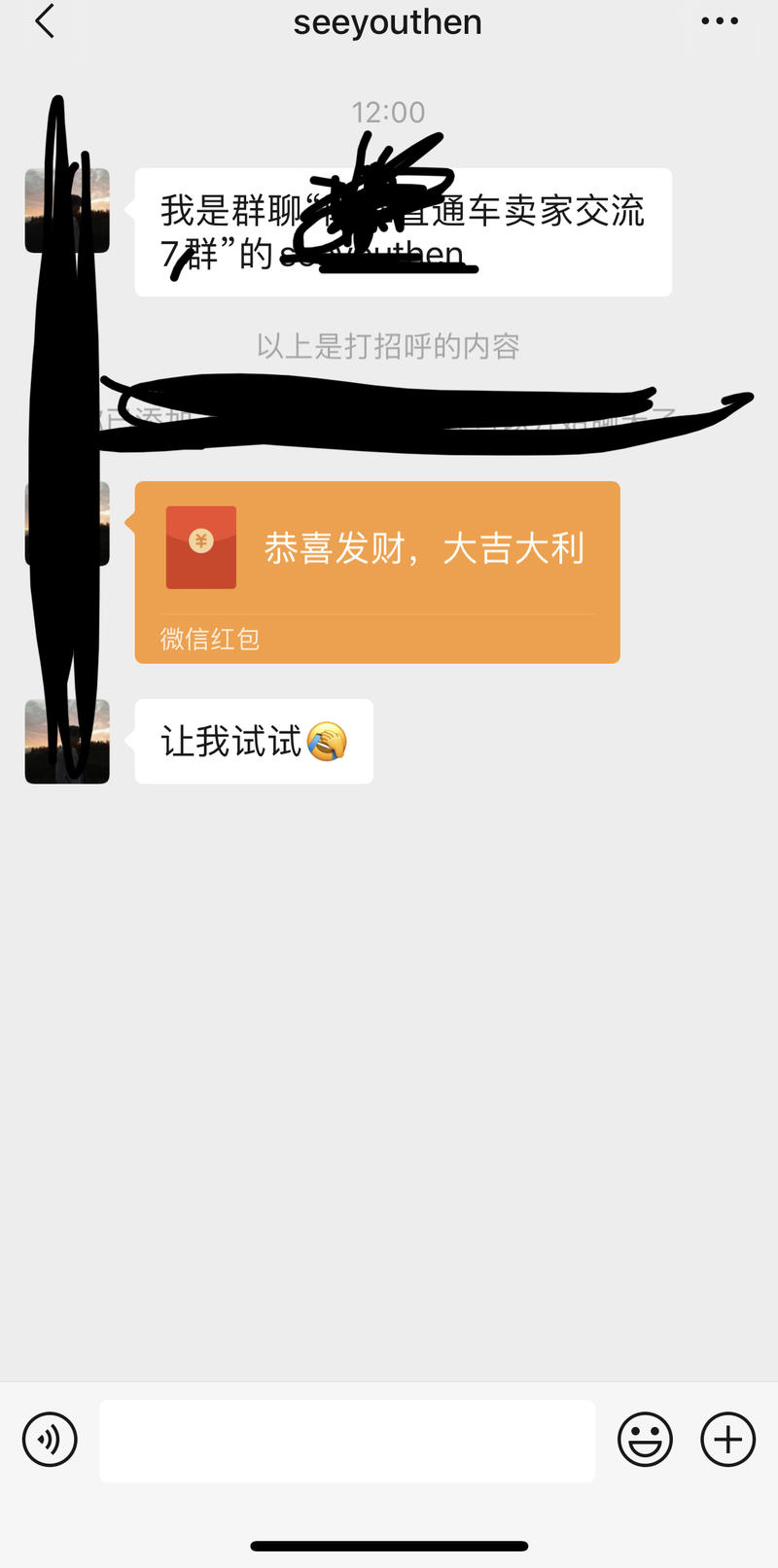This screenshot has height=1568, width=778.
Task: Tap the avatar beside the 让我试试 message
Action: coord(66,742)
